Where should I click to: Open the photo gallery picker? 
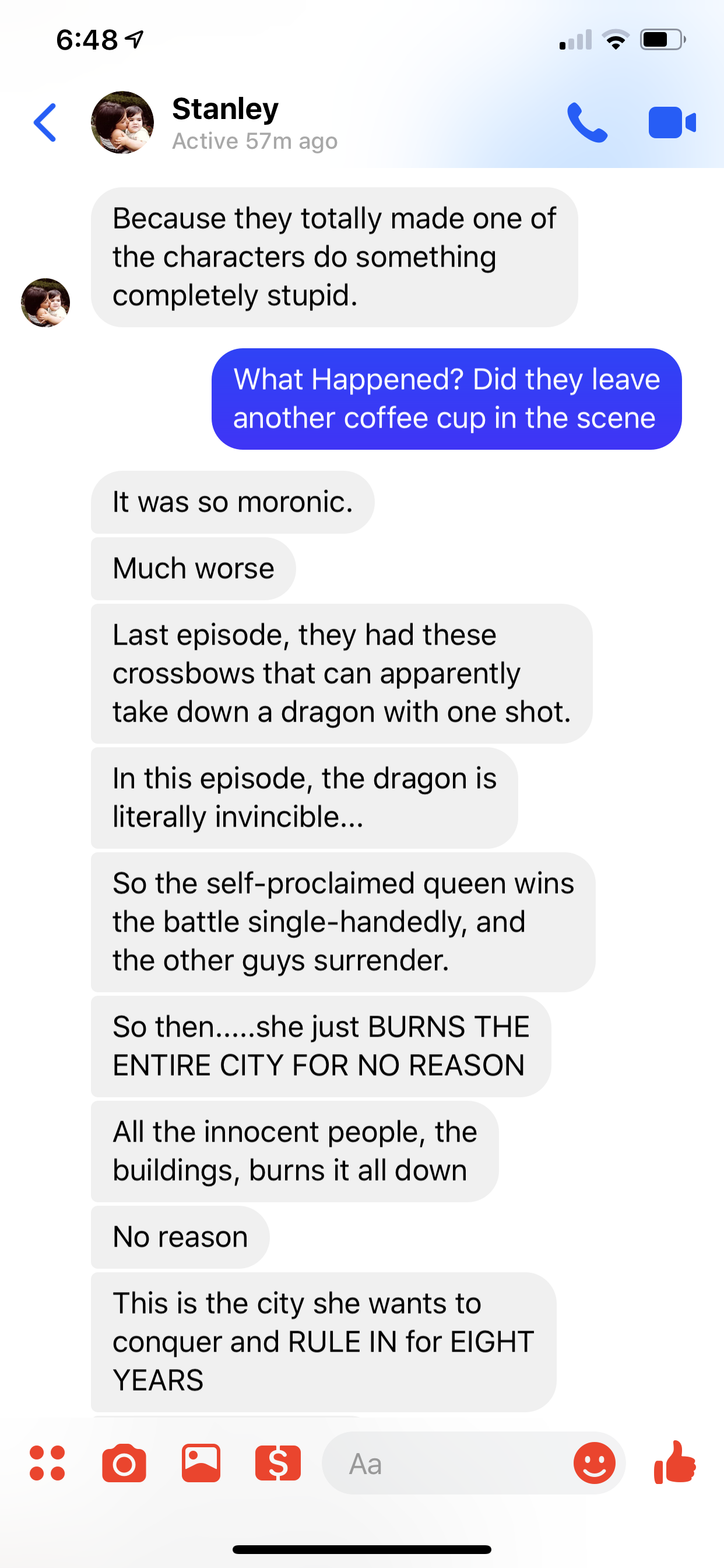201,1462
